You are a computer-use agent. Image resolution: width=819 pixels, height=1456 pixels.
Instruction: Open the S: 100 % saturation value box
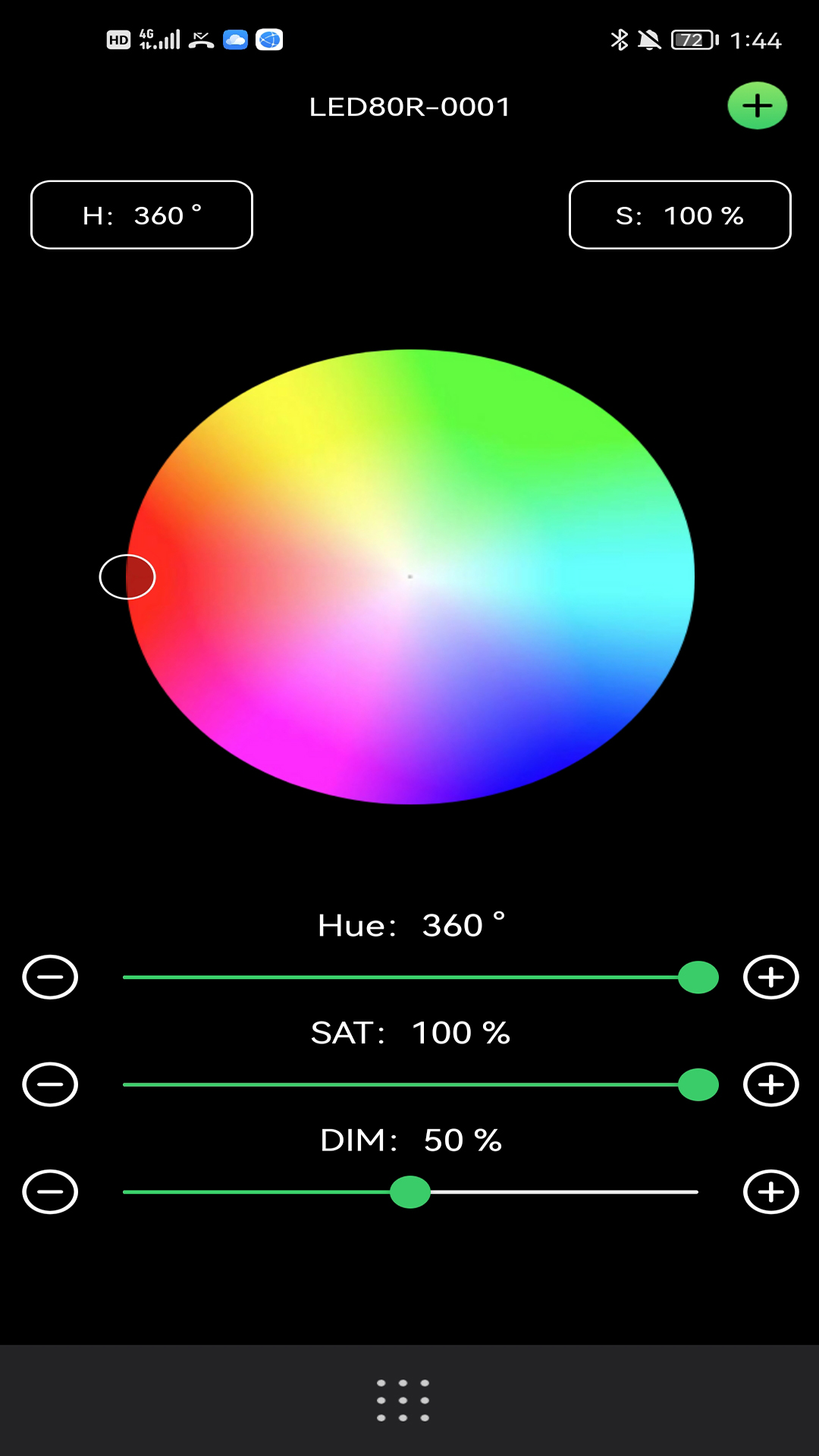680,215
